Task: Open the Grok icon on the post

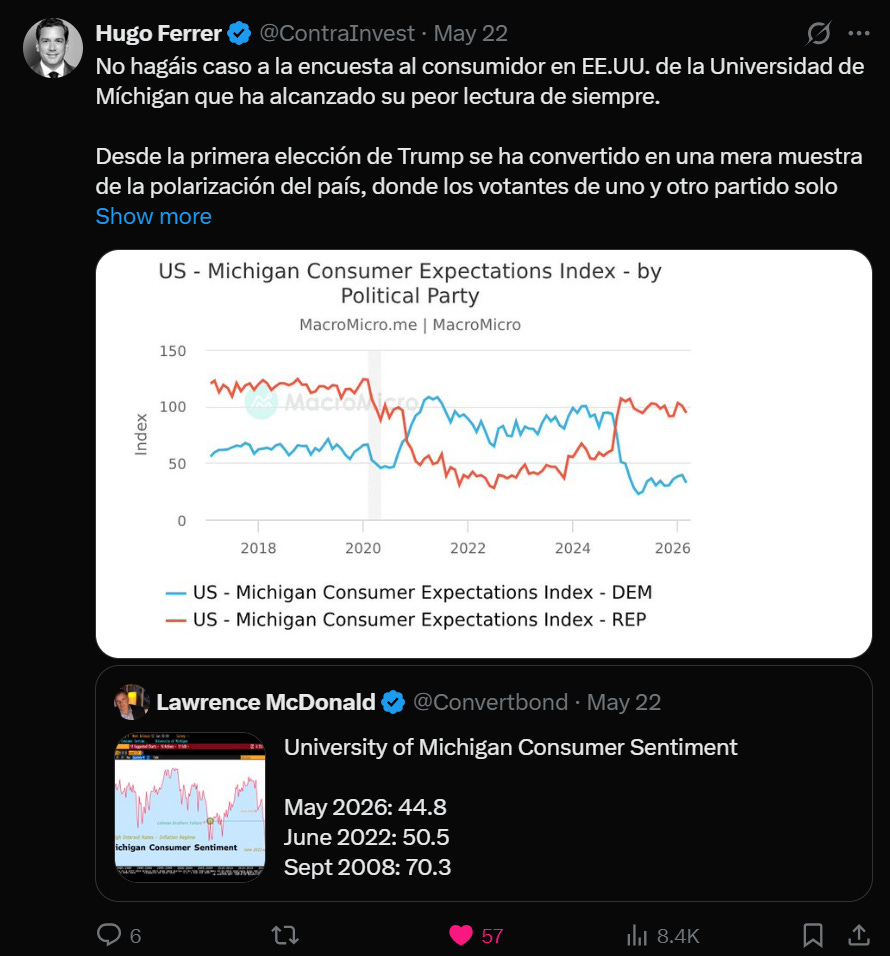Action: click(818, 33)
